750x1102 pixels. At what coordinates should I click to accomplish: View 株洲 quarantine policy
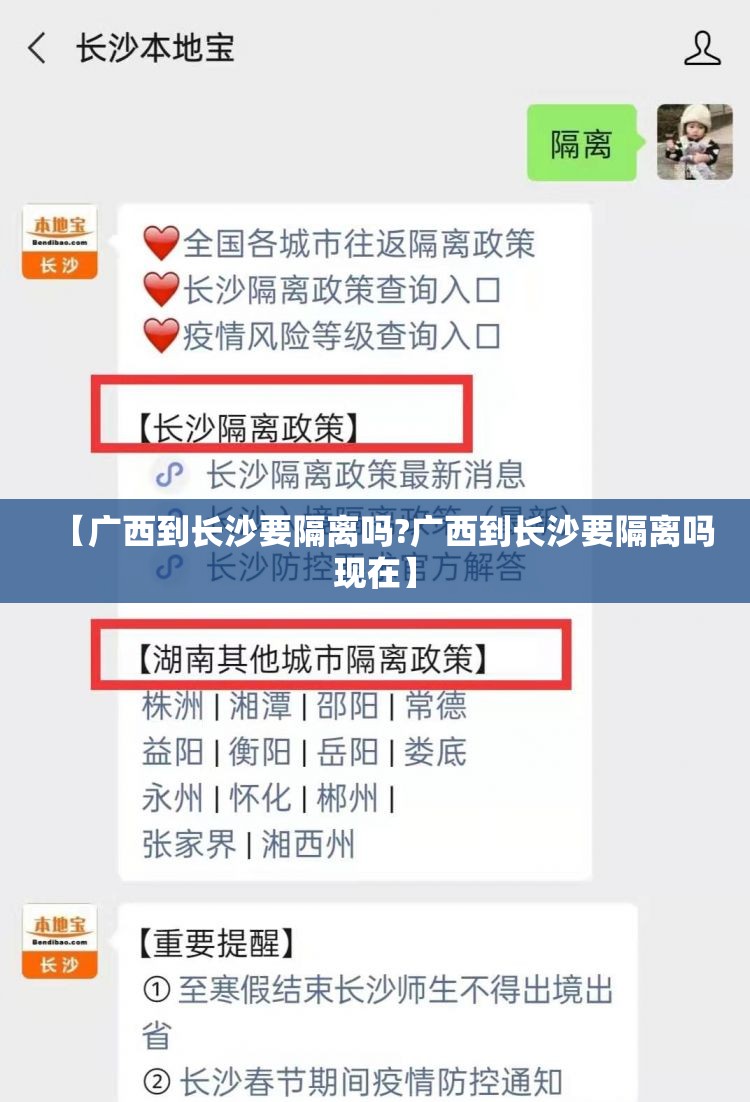tap(172, 706)
